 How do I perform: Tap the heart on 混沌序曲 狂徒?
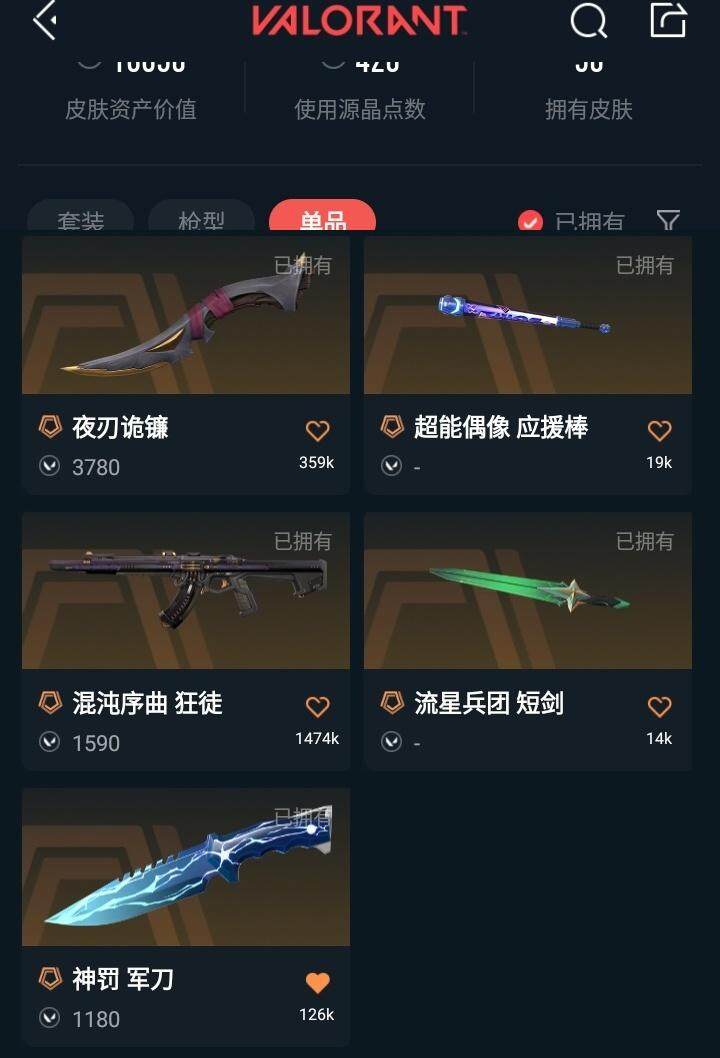click(317, 707)
